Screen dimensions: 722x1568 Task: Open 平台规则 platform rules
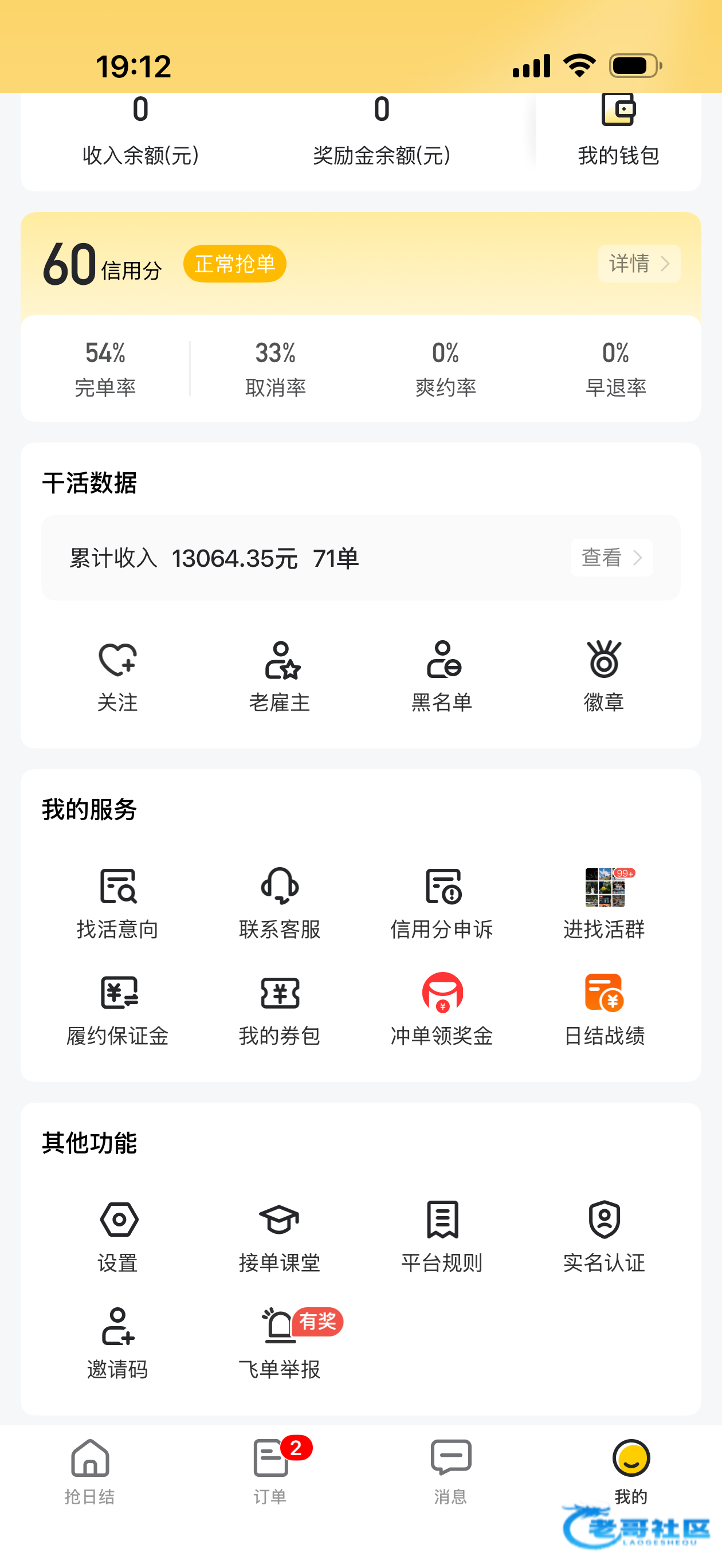(442, 1237)
